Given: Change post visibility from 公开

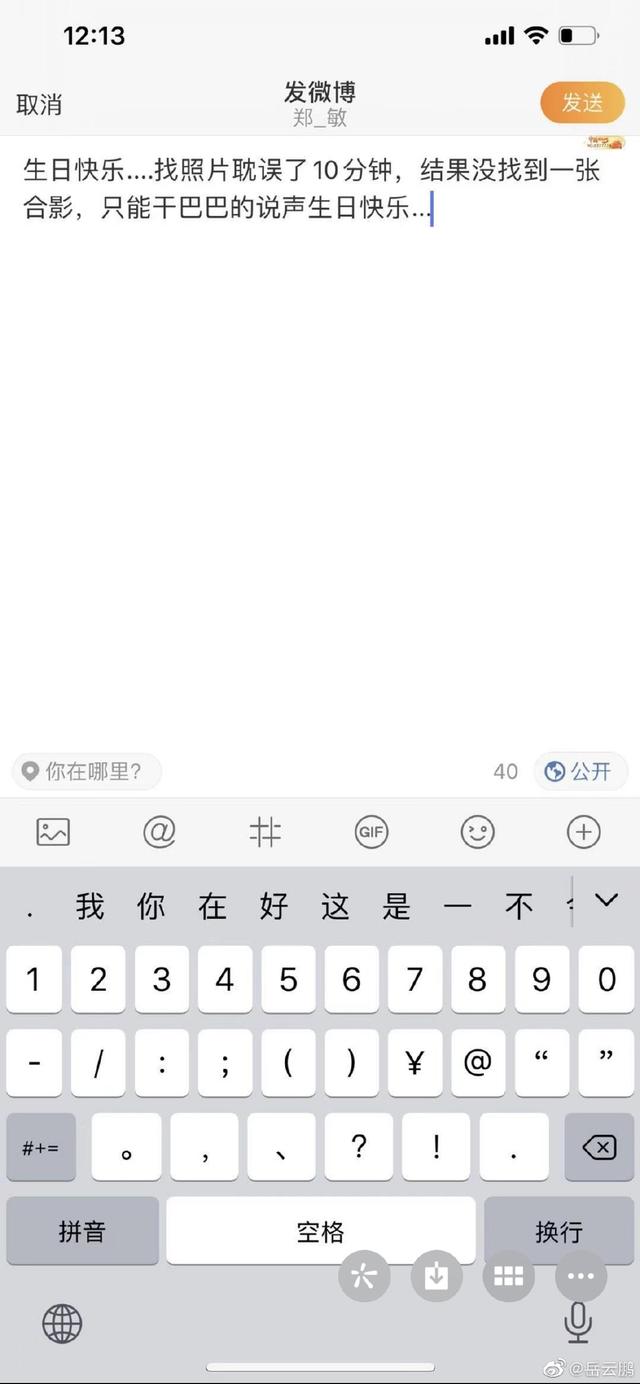Looking at the screenshot, I should (580, 771).
